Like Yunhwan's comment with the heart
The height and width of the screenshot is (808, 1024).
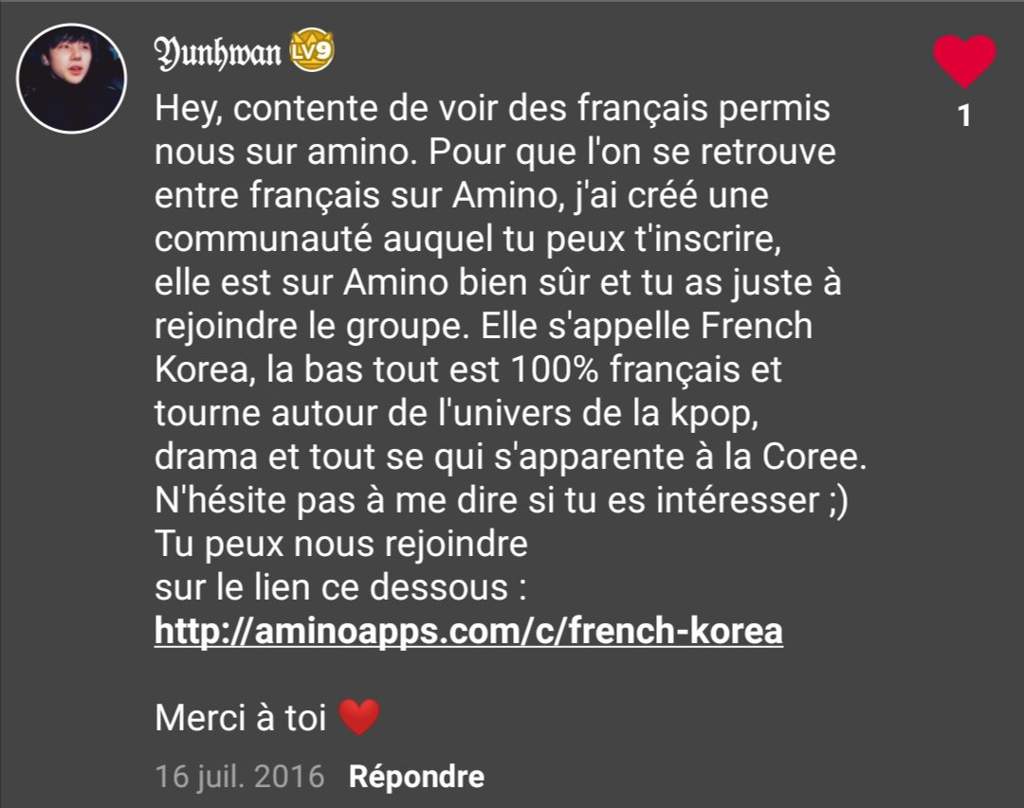pyautogui.click(x=964, y=63)
